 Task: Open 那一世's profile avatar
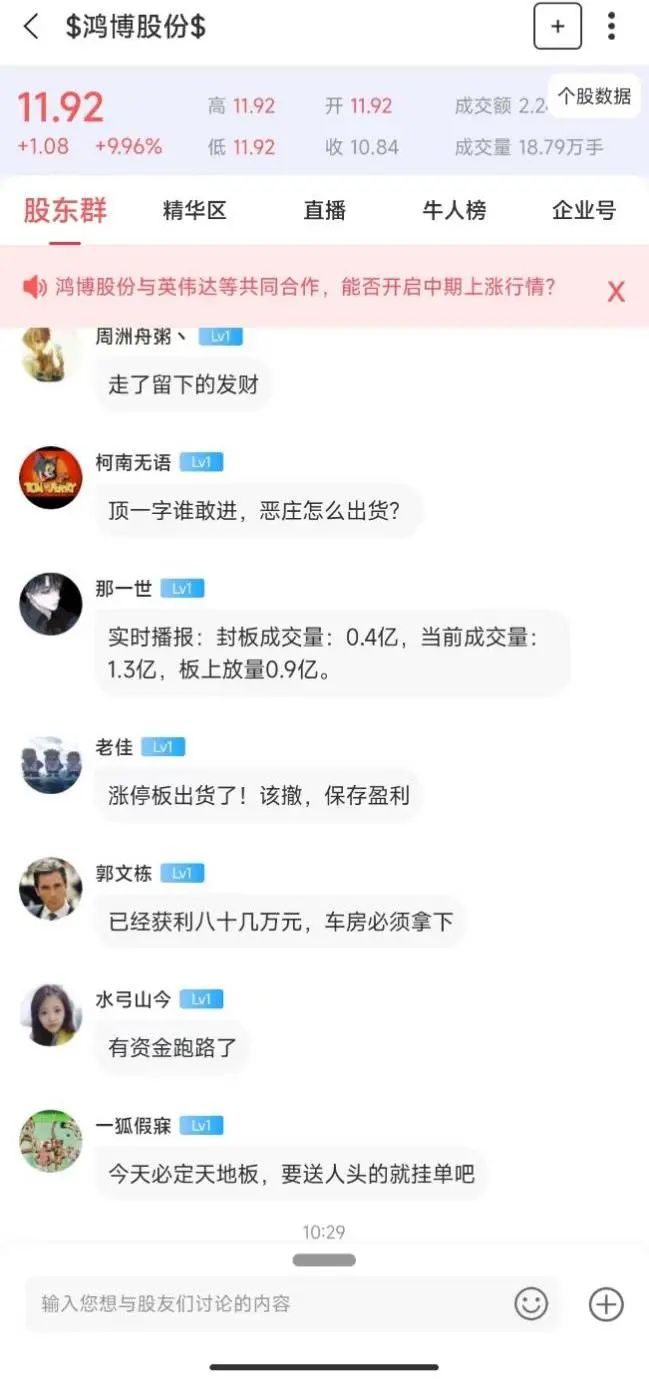51,604
